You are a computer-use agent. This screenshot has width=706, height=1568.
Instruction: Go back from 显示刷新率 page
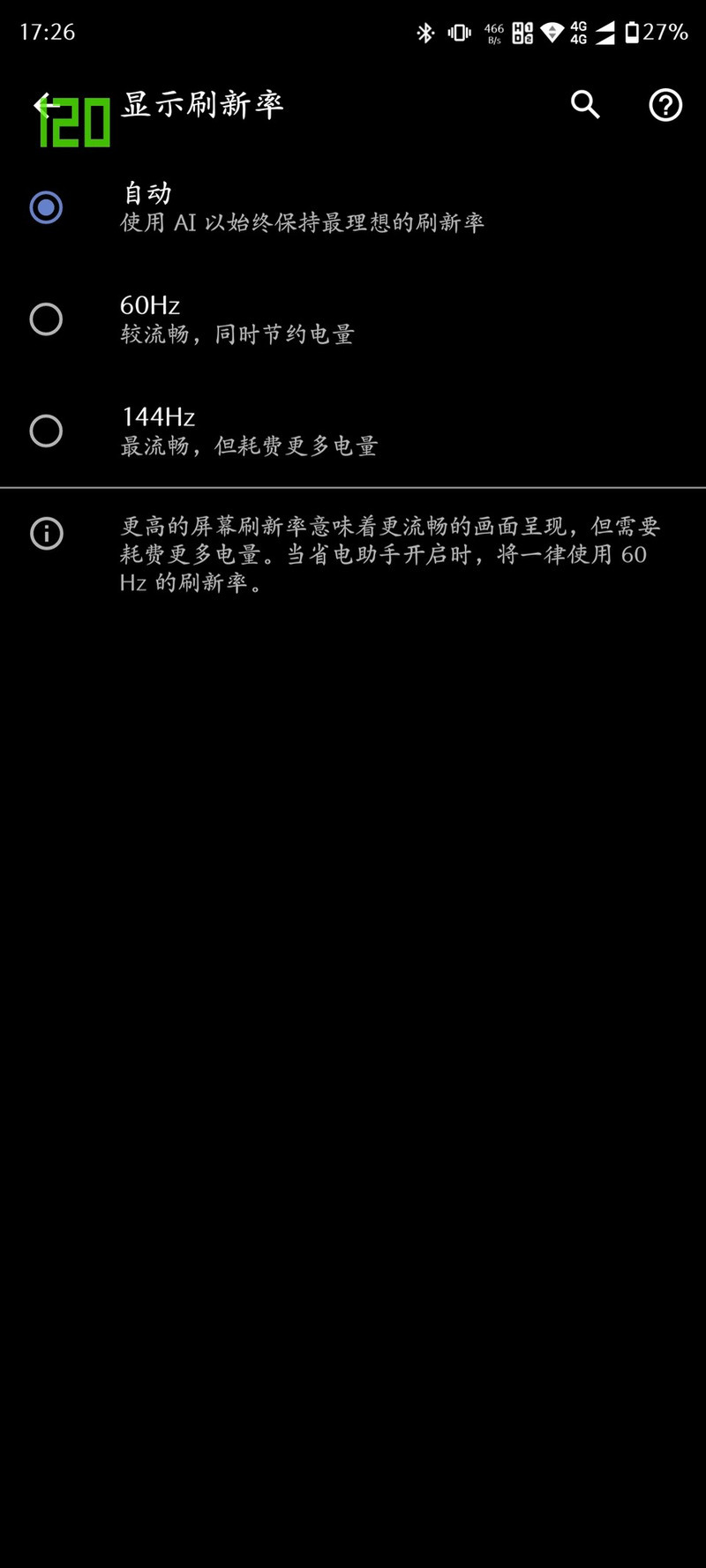46,106
